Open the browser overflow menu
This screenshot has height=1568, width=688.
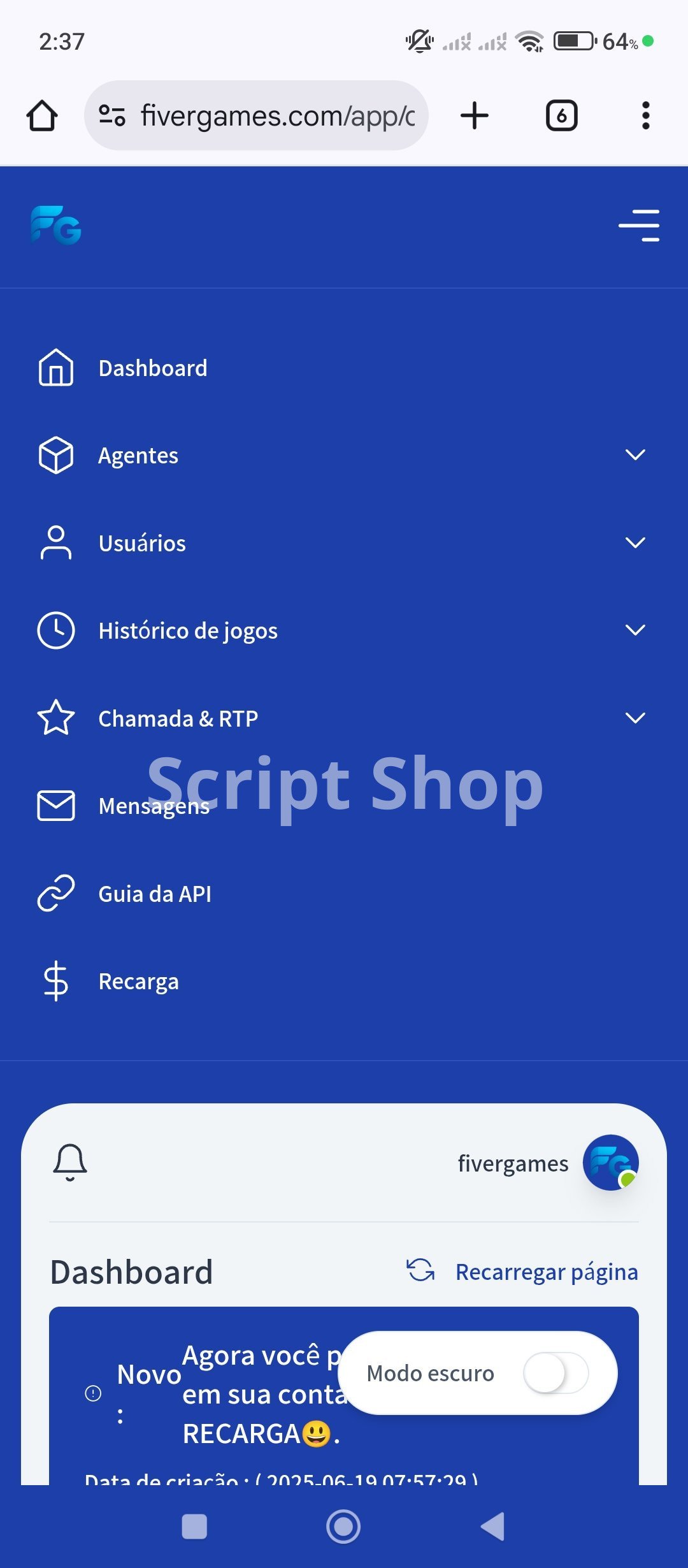[645, 115]
